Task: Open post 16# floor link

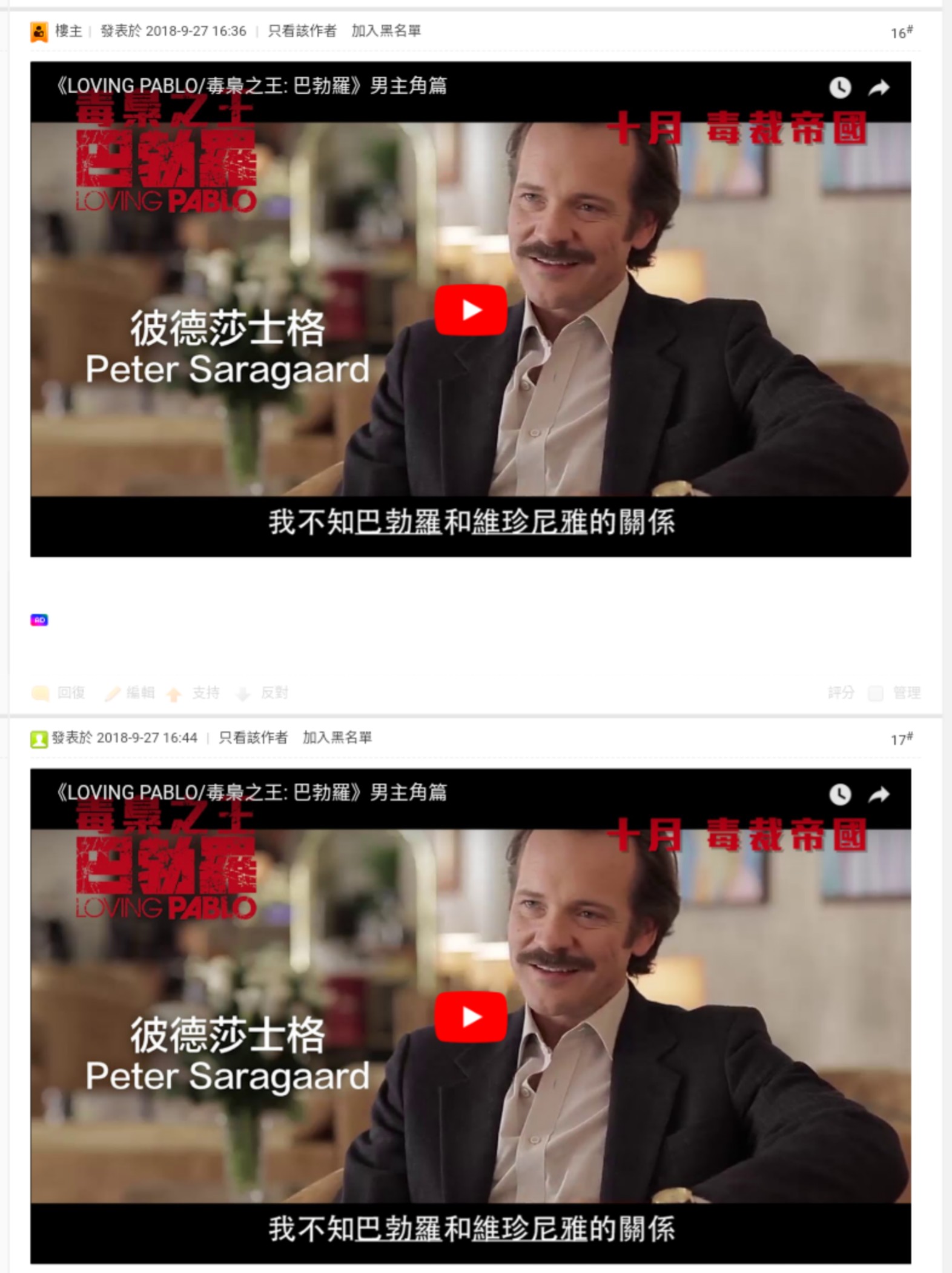Action: 901,33
